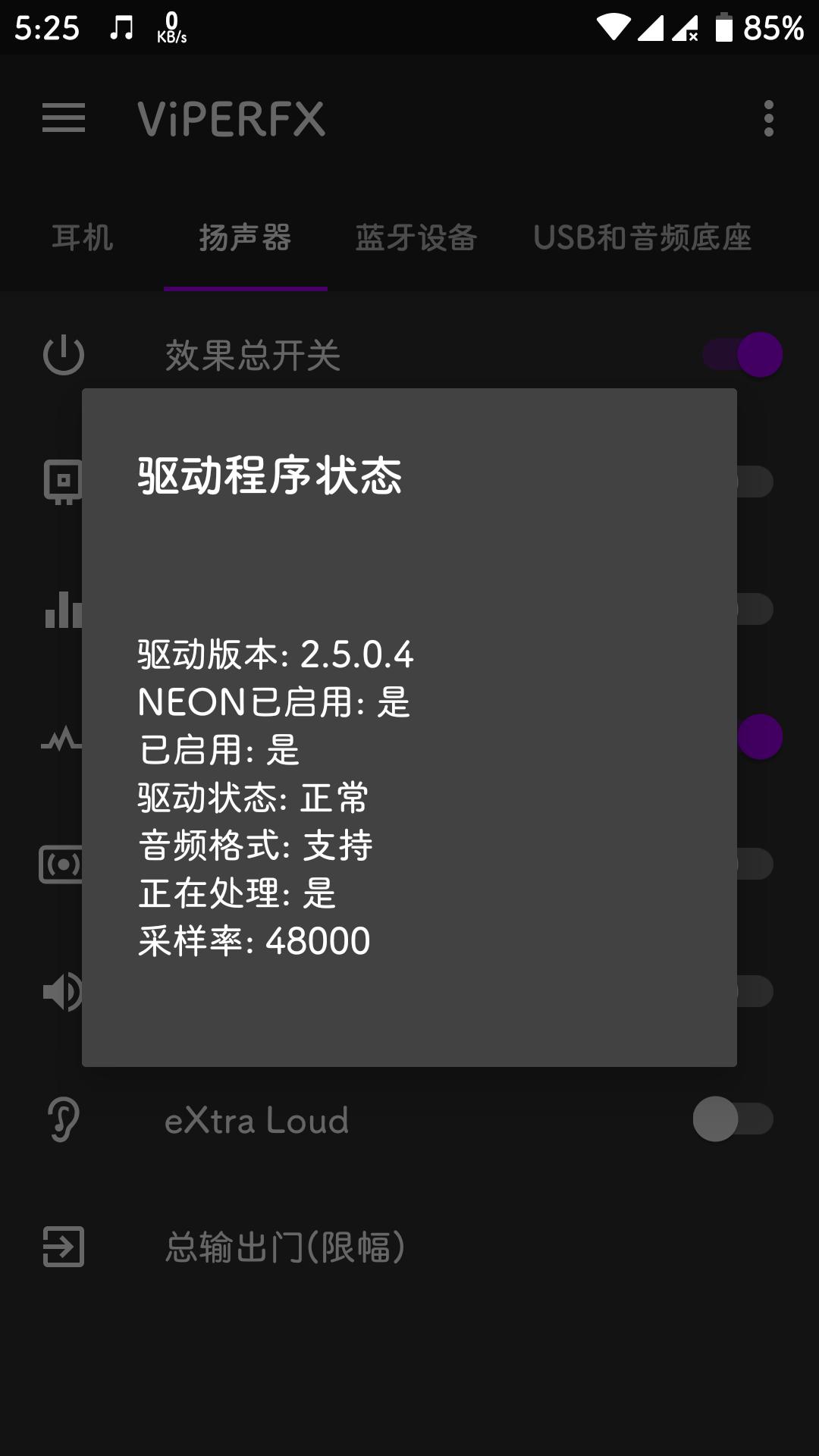Click the speaker volume icon in the sidebar
This screenshot has height=1456, width=819.
tap(63, 990)
